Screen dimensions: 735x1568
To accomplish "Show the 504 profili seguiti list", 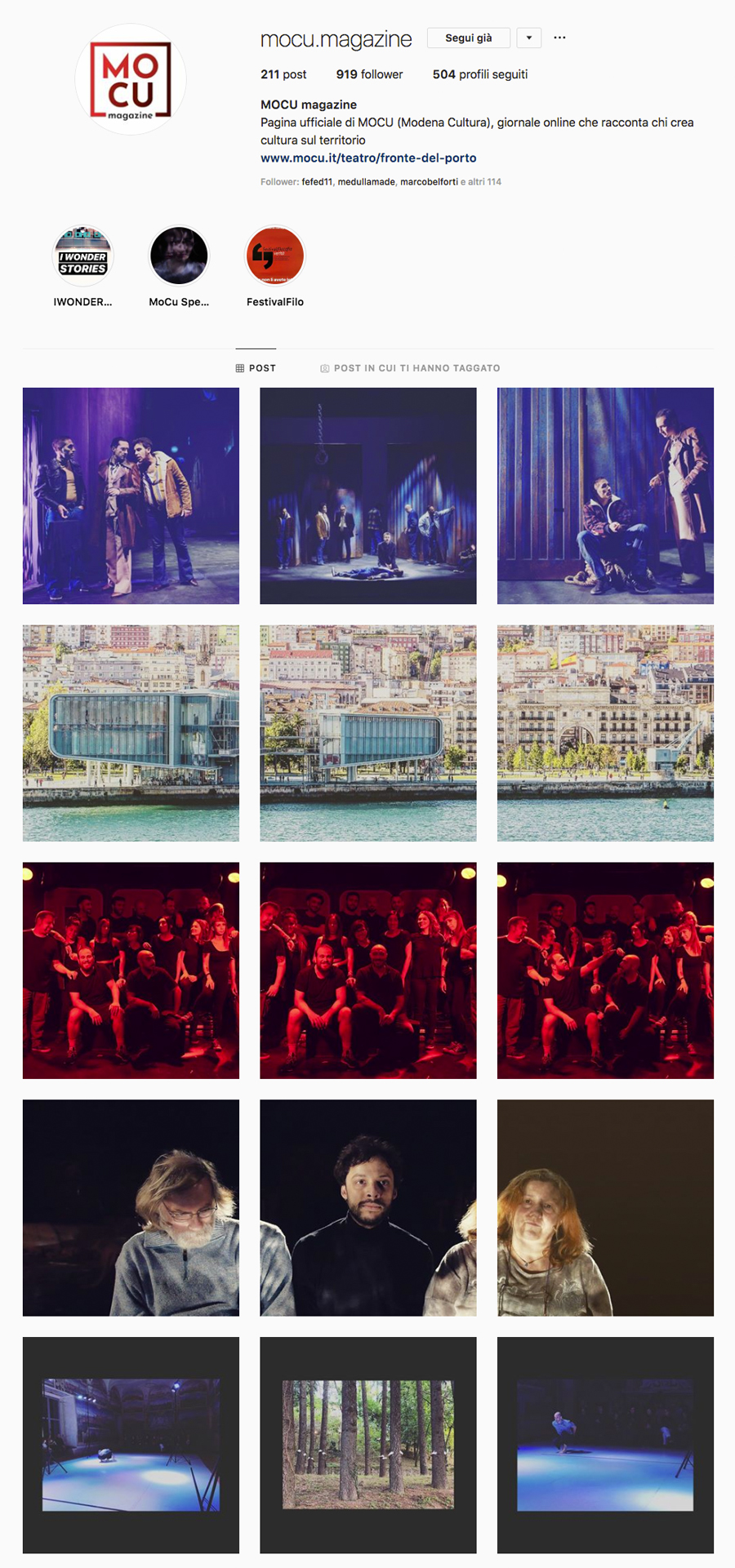I will 480,74.
